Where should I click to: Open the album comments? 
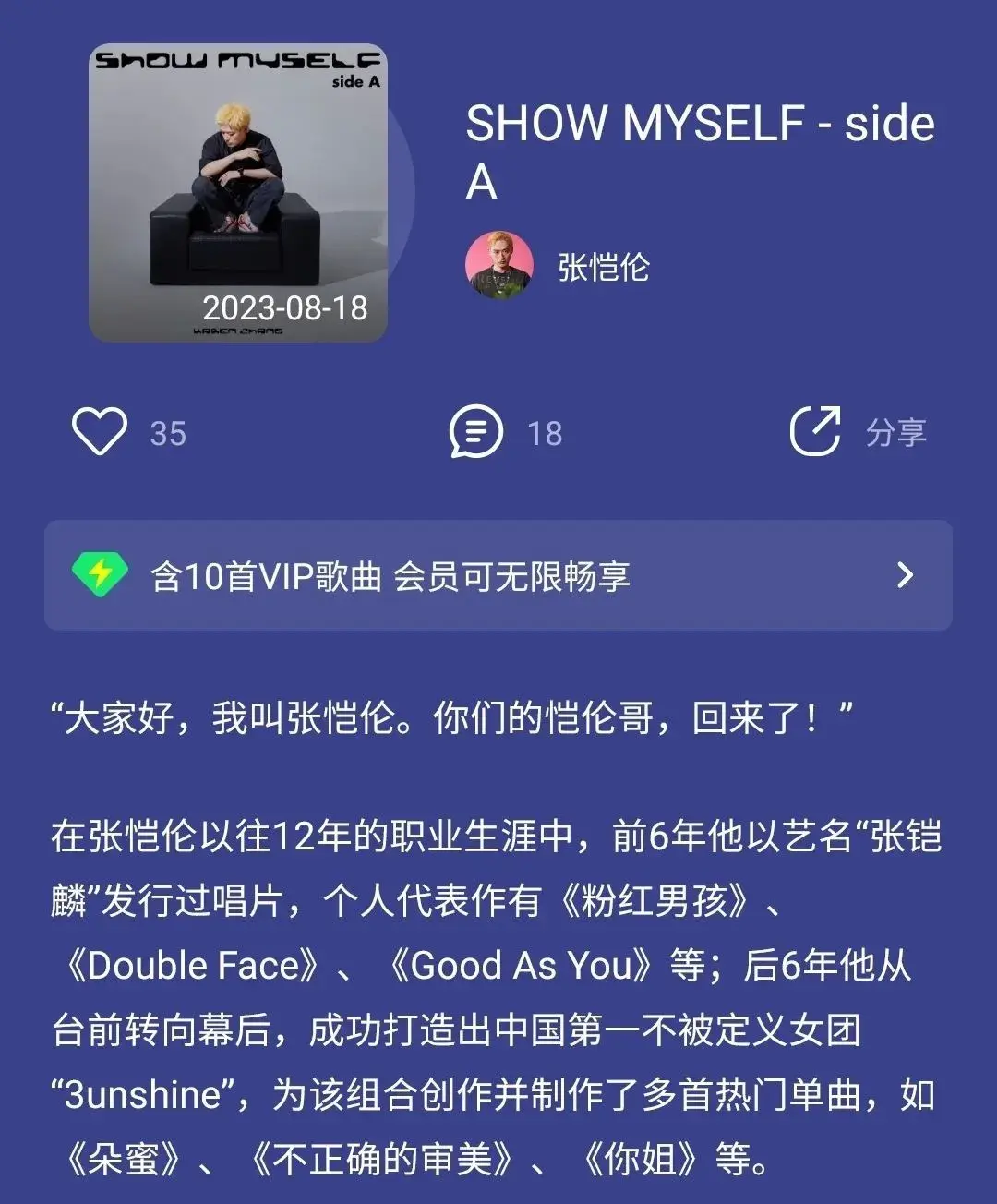[x=476, y=432]
